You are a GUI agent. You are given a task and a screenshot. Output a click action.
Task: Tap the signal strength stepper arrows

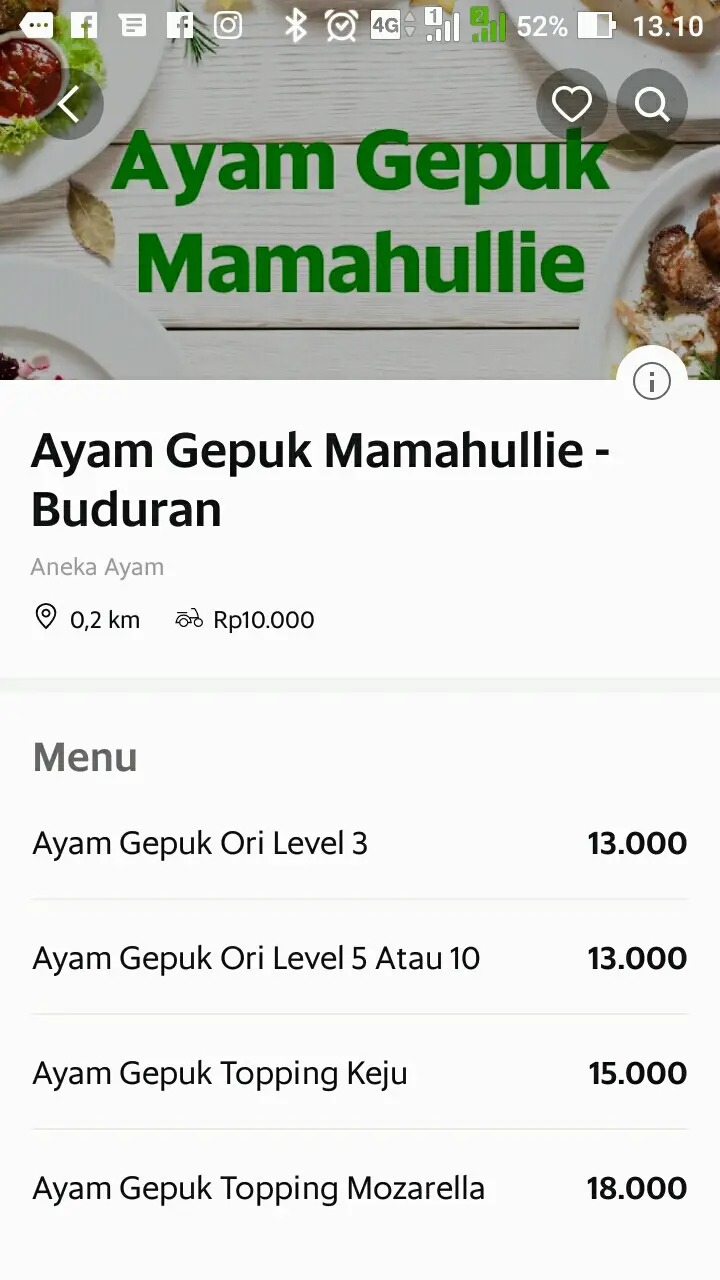point(409,25)
